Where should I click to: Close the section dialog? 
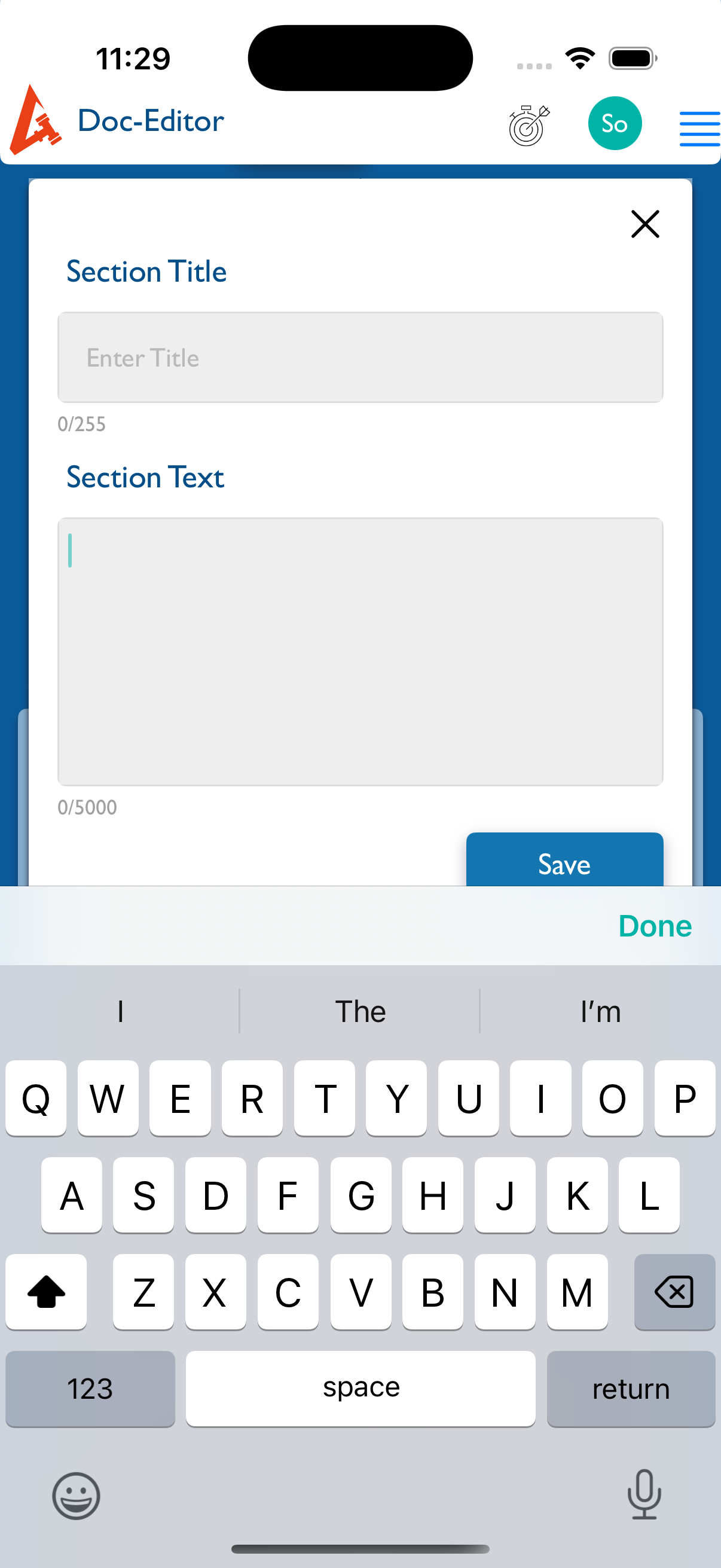pos(645,224)
